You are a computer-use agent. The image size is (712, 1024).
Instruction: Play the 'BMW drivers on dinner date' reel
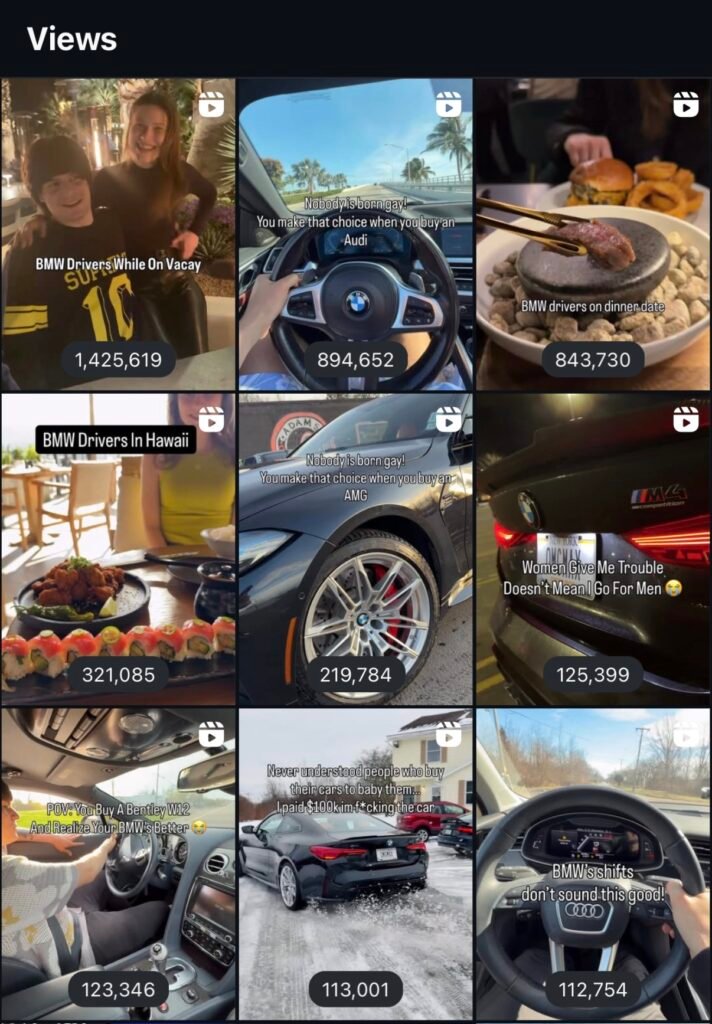pos(593,234)
